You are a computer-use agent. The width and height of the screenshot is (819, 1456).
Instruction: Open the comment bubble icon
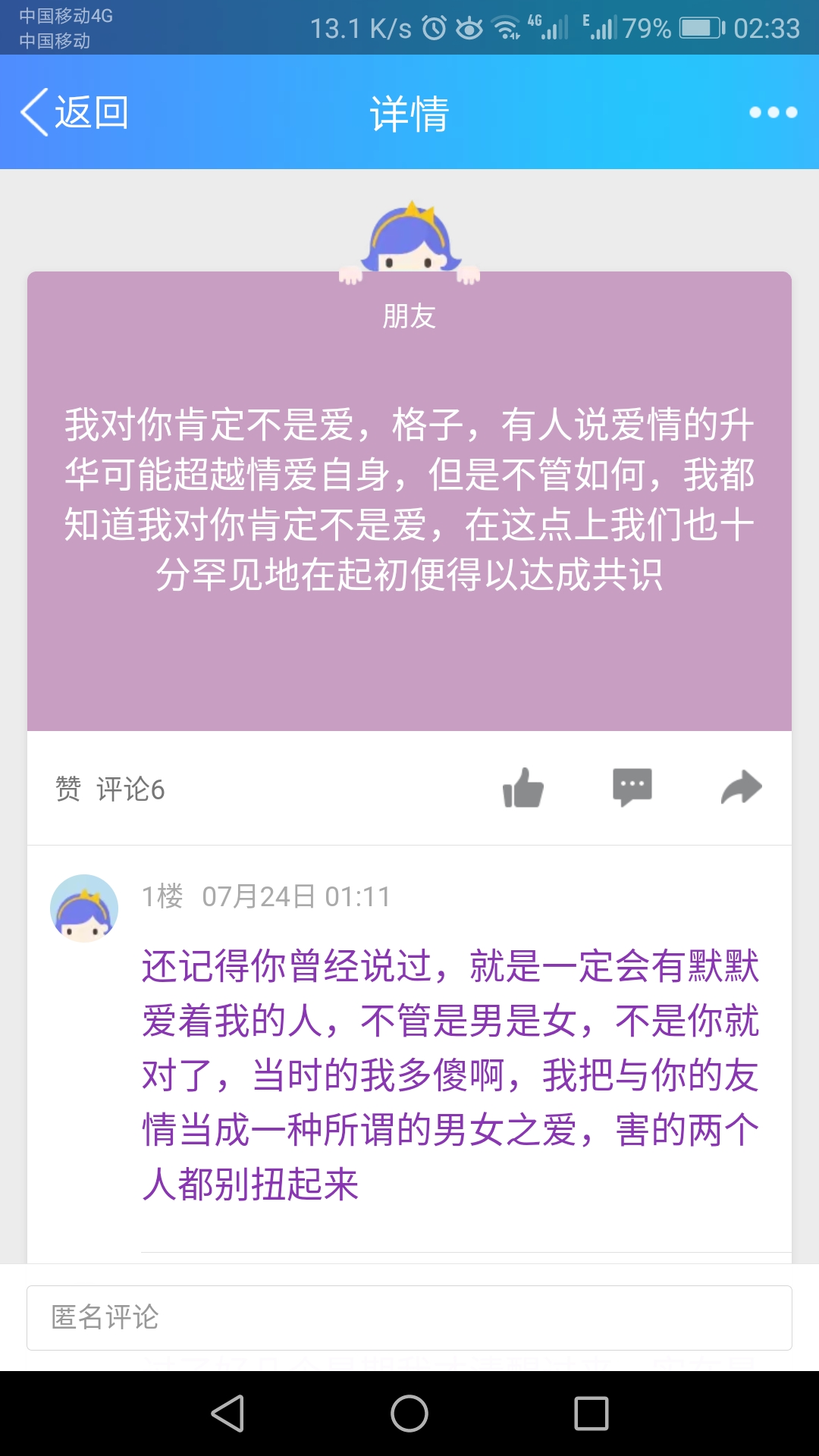click(x=632, y=788)
